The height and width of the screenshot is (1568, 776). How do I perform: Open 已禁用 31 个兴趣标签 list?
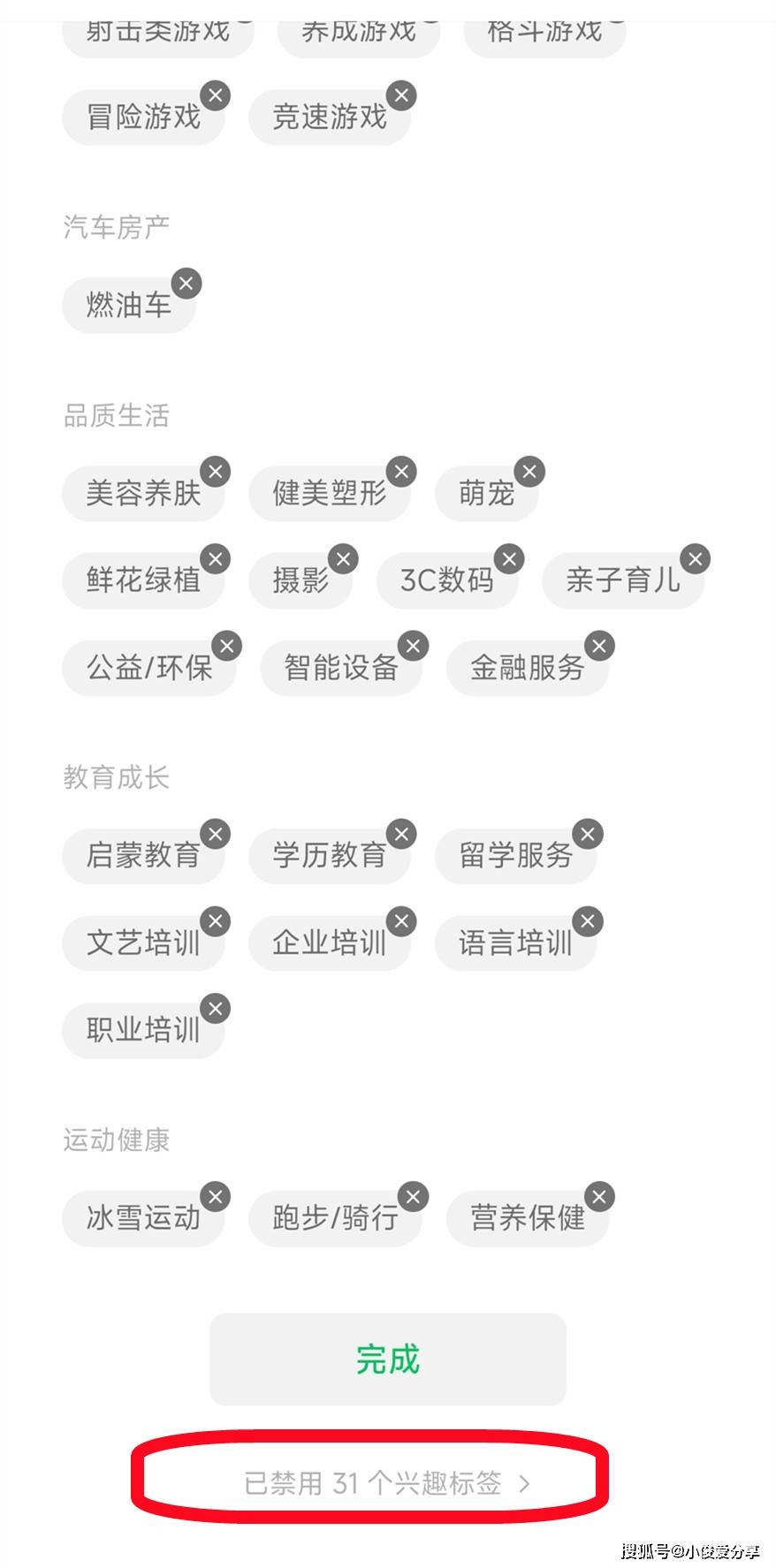(387, 1483)
